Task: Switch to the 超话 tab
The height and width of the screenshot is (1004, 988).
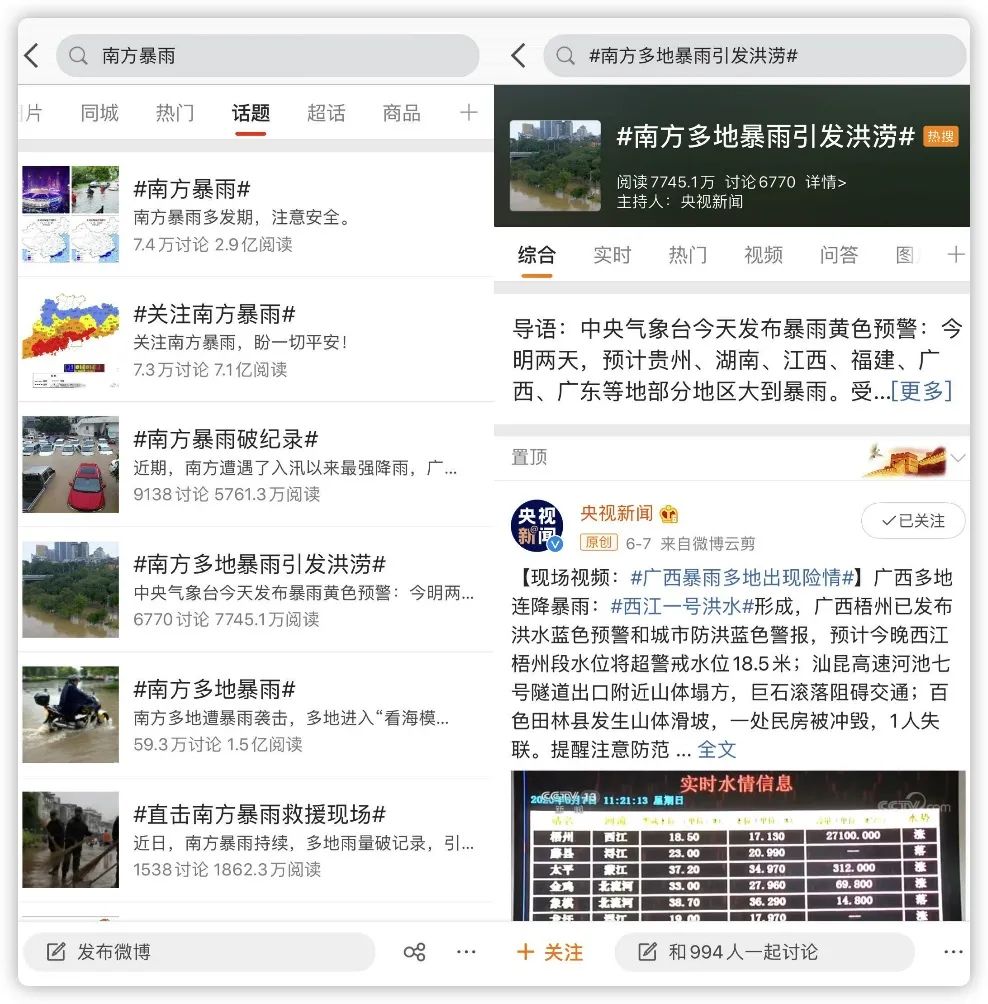Action: [x=326, y=113]
